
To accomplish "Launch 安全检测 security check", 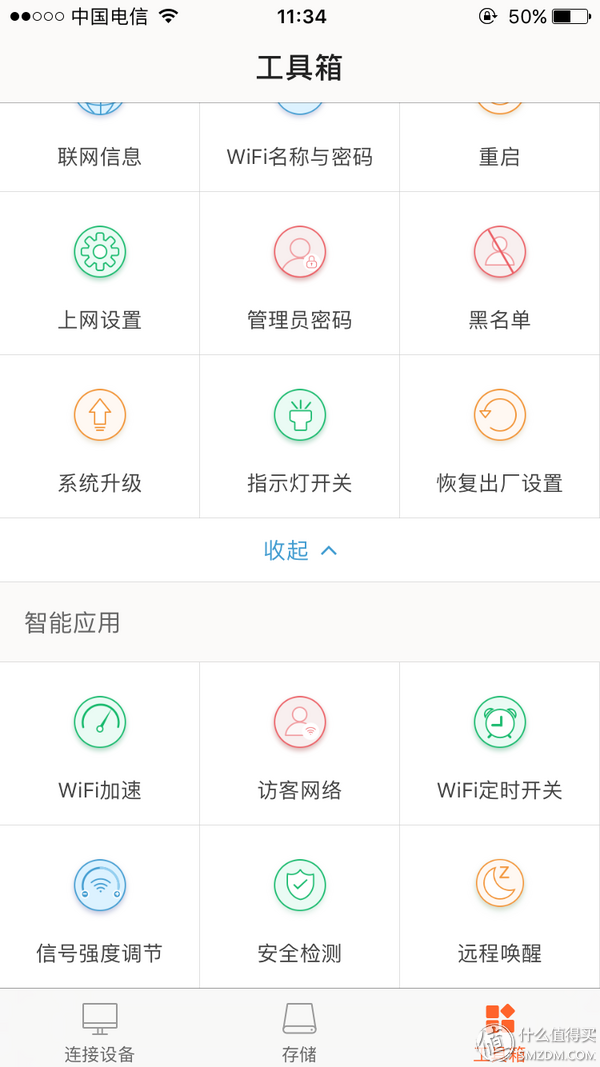I will (x=299, y=907).
